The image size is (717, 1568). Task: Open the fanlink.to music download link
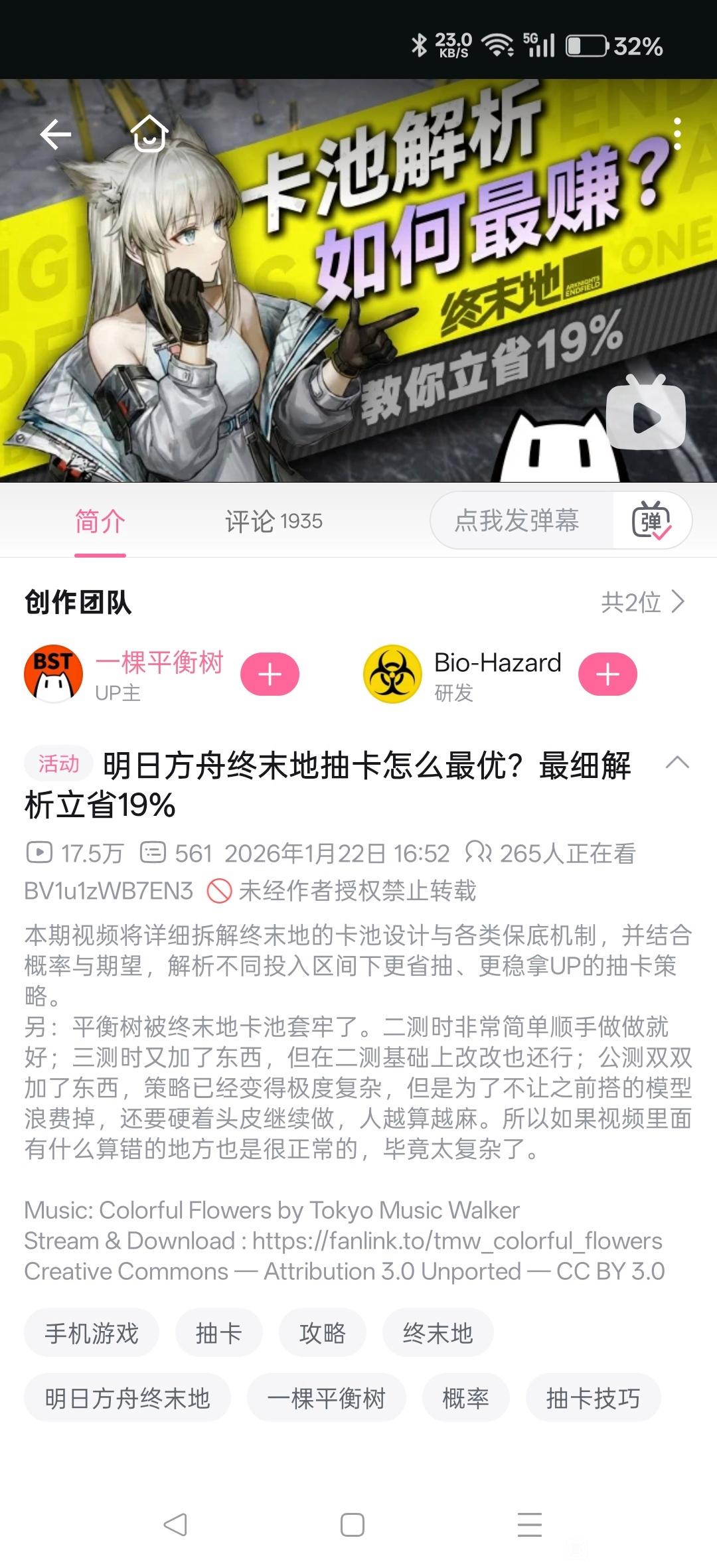tap(457, 1240)
